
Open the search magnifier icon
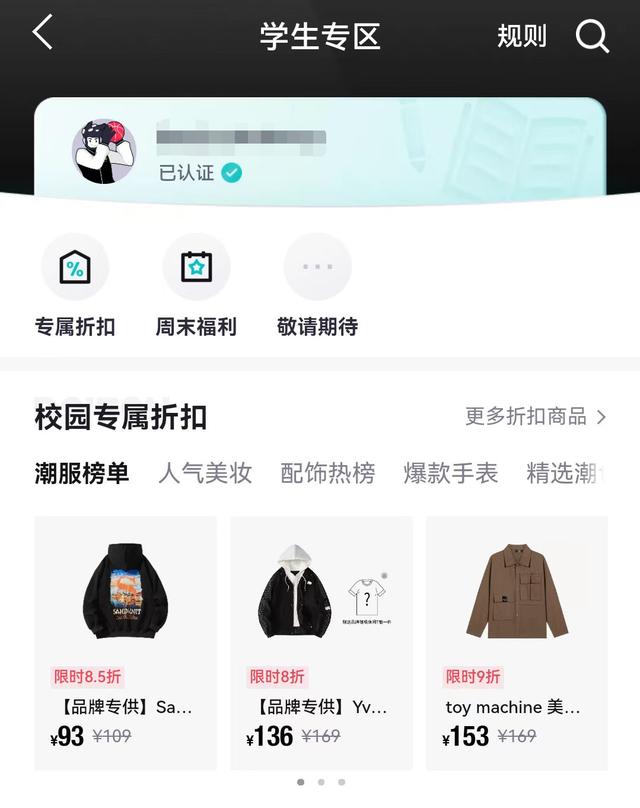tap(592, 36)
